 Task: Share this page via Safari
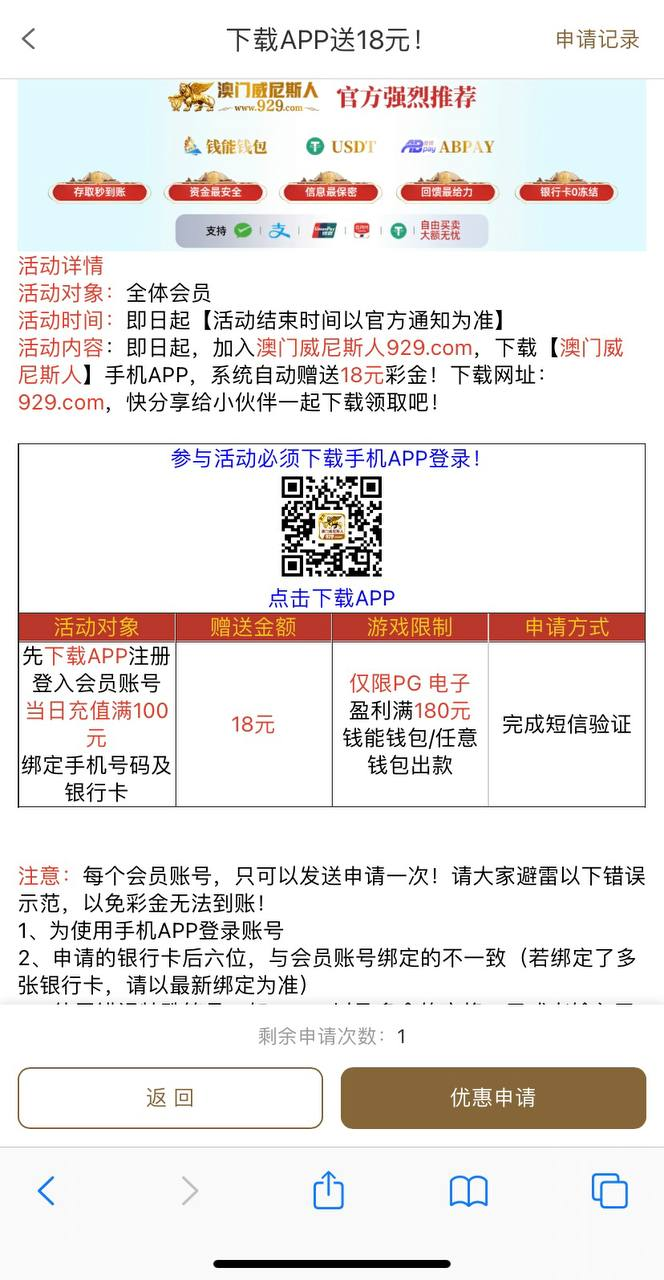point(328,1190)
